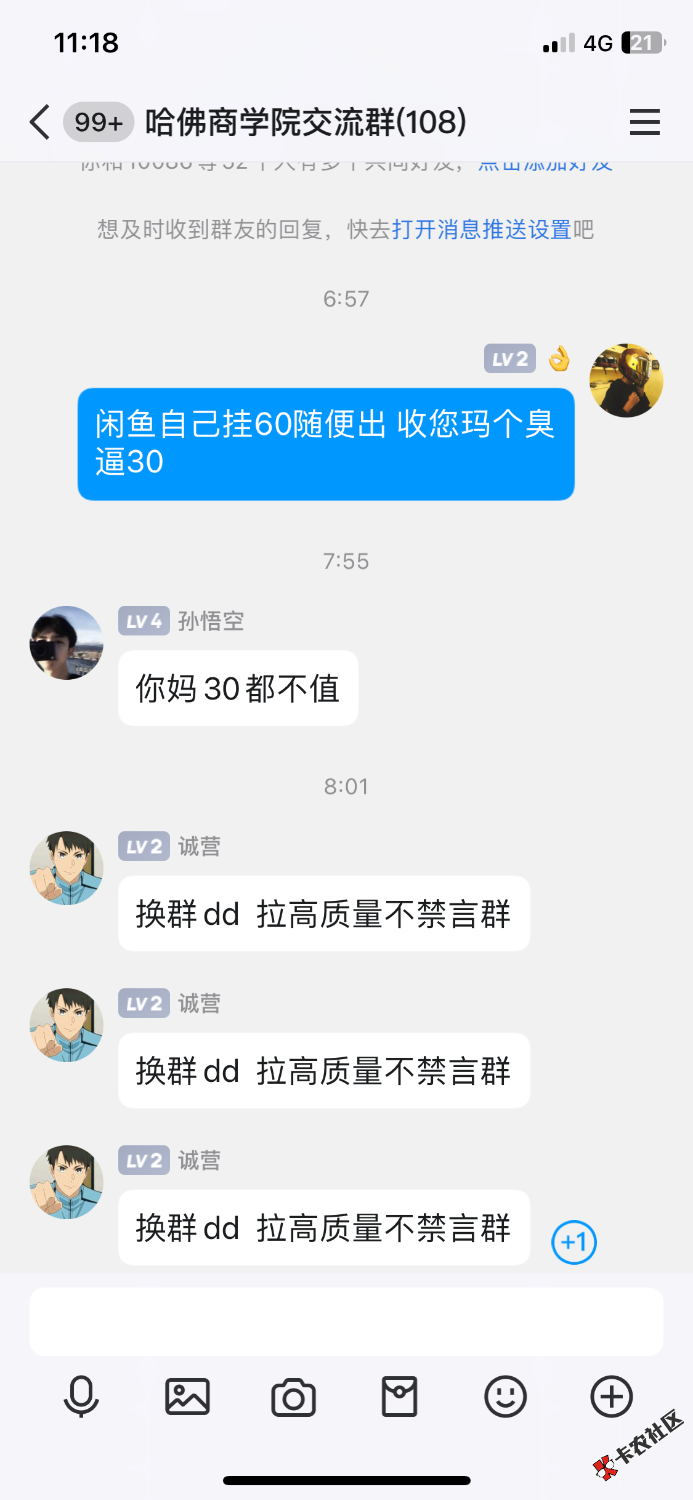Open the 打开消息推送设置 link

(x=481, y=229)
